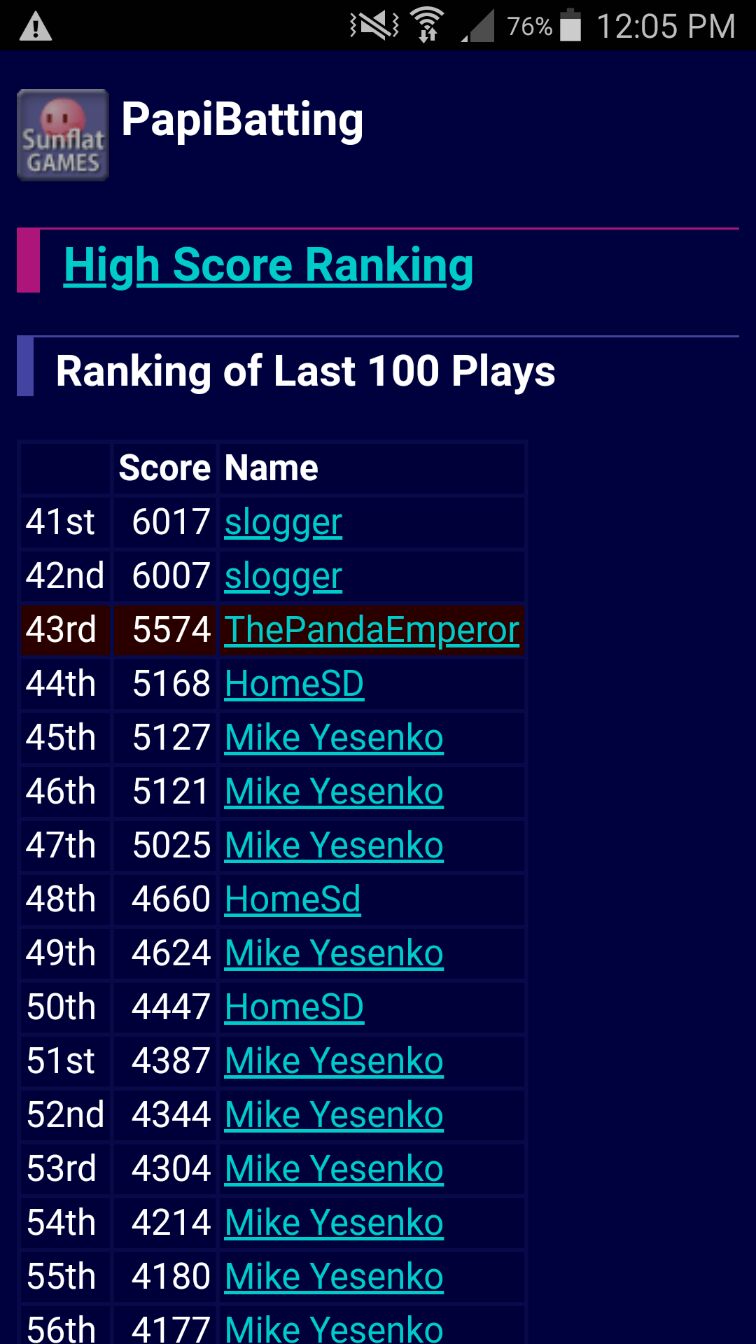
Task: Tap slogger's name at 42nd place
Action: tap(283, 576)
